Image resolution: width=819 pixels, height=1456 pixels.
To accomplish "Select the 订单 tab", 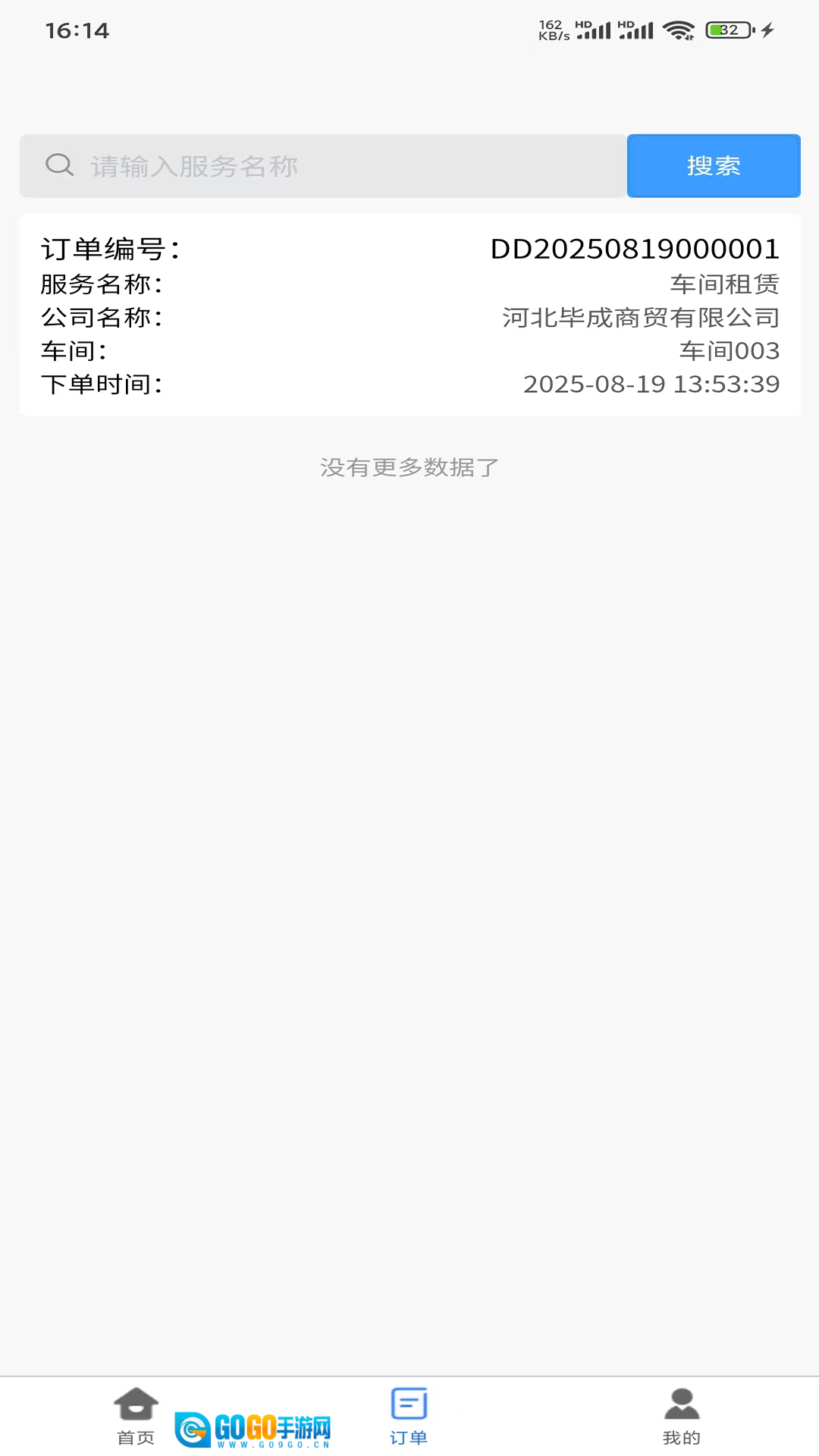I will (409, 1415).
